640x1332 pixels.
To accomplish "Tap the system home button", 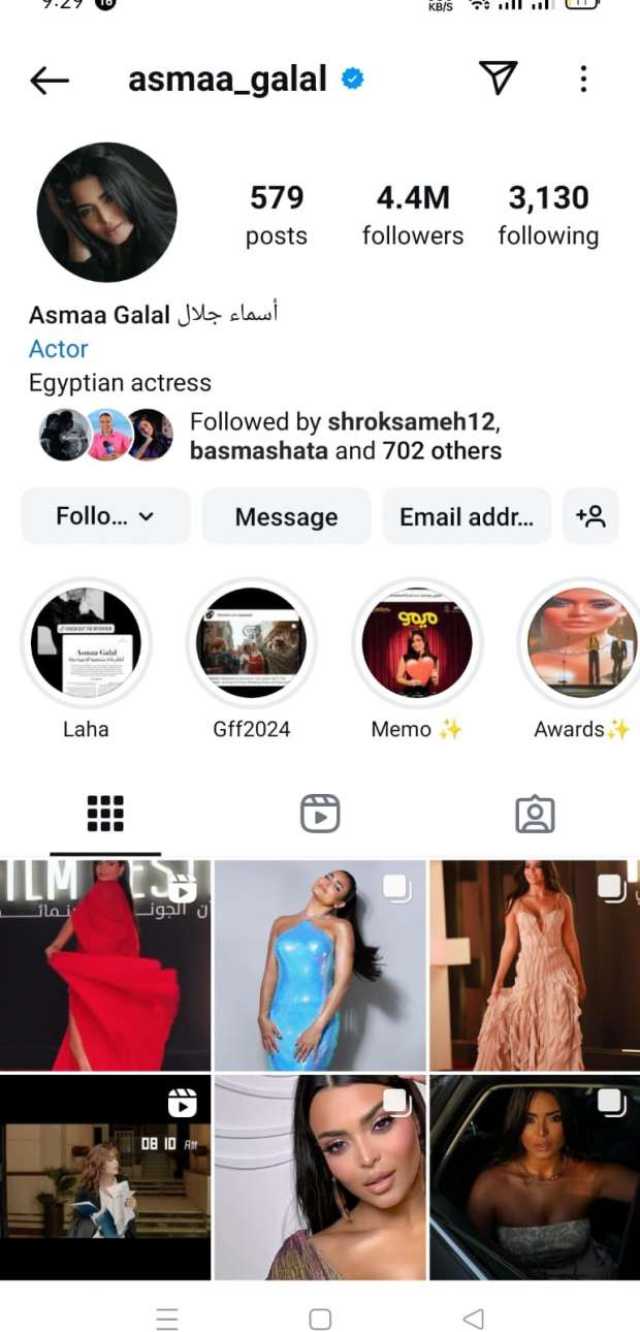I will point(320,1318).
